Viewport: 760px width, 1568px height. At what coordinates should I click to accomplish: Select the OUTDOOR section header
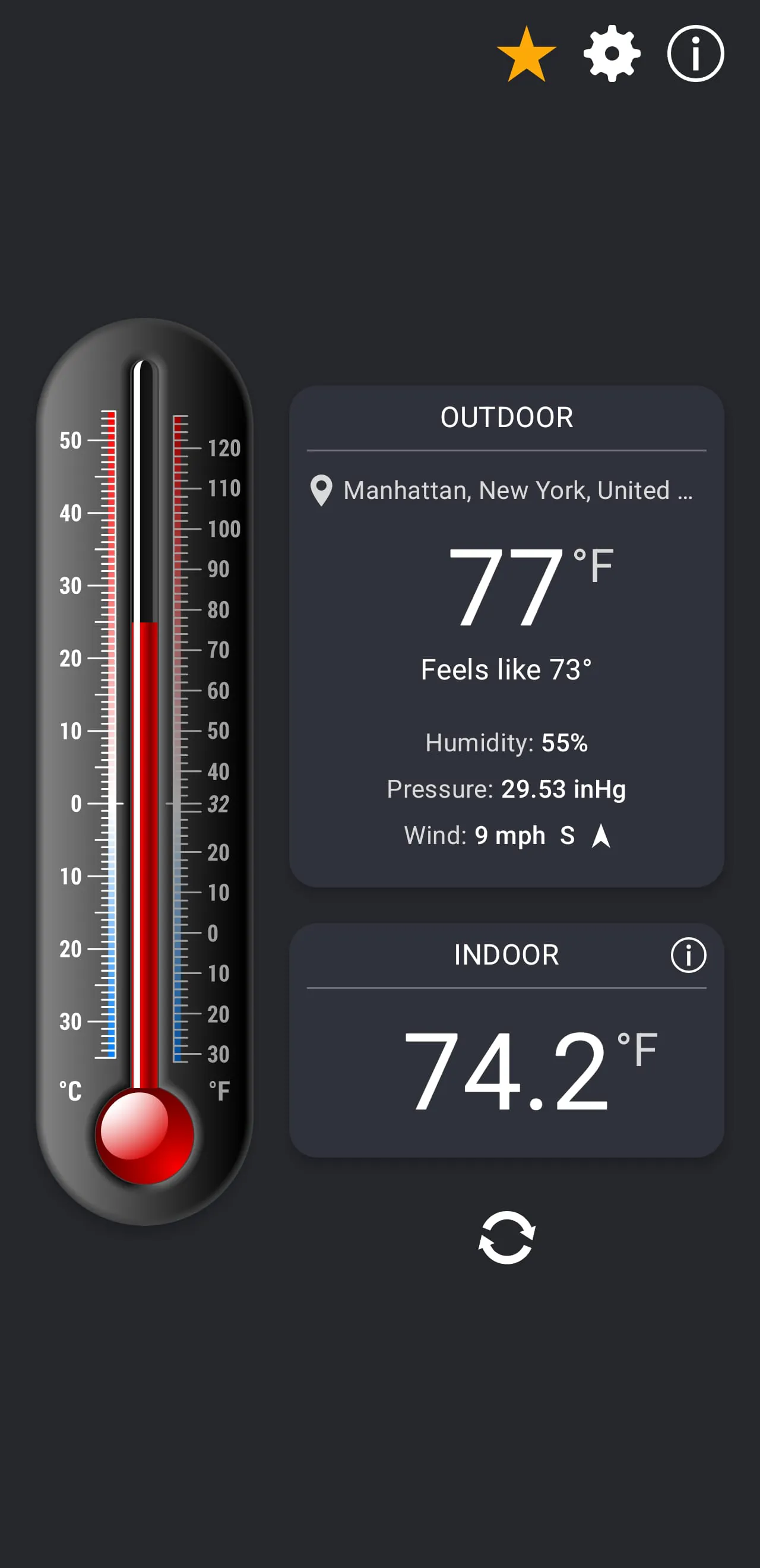tap(507, 418)
